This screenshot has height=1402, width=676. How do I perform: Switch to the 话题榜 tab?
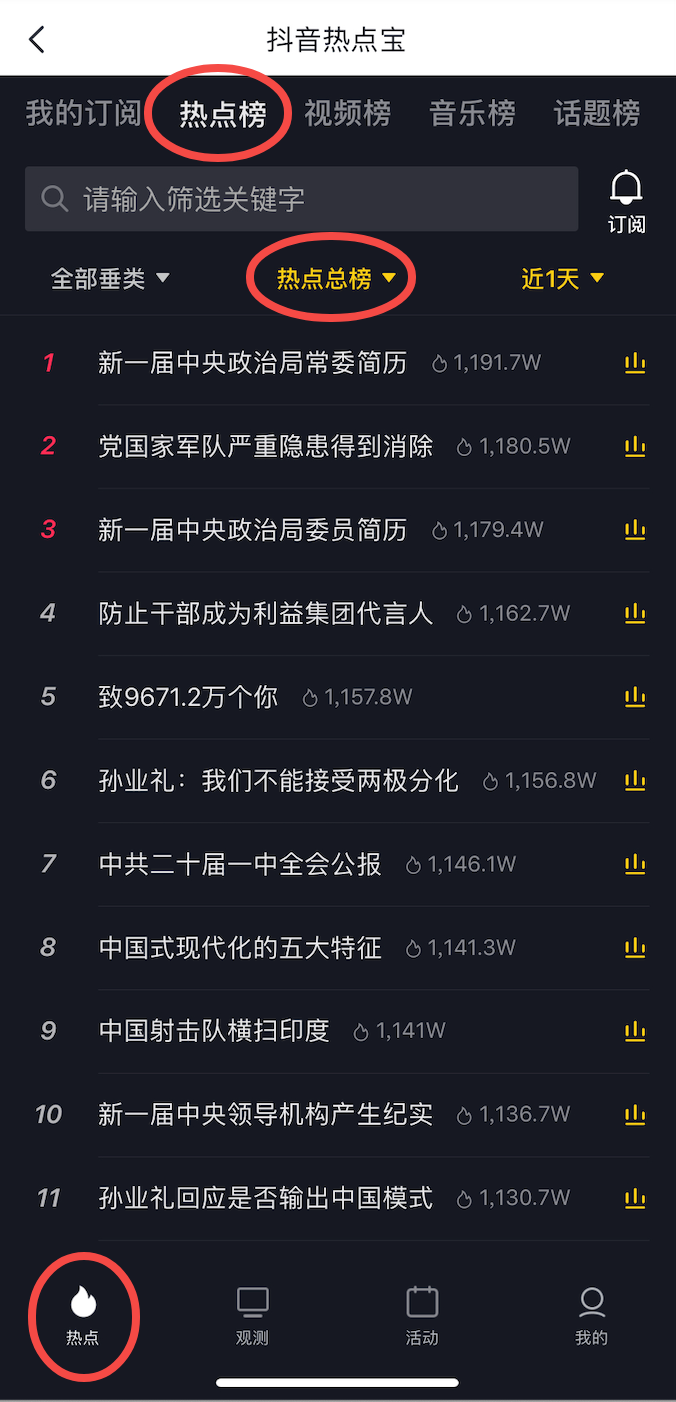(x=597, y=113)
